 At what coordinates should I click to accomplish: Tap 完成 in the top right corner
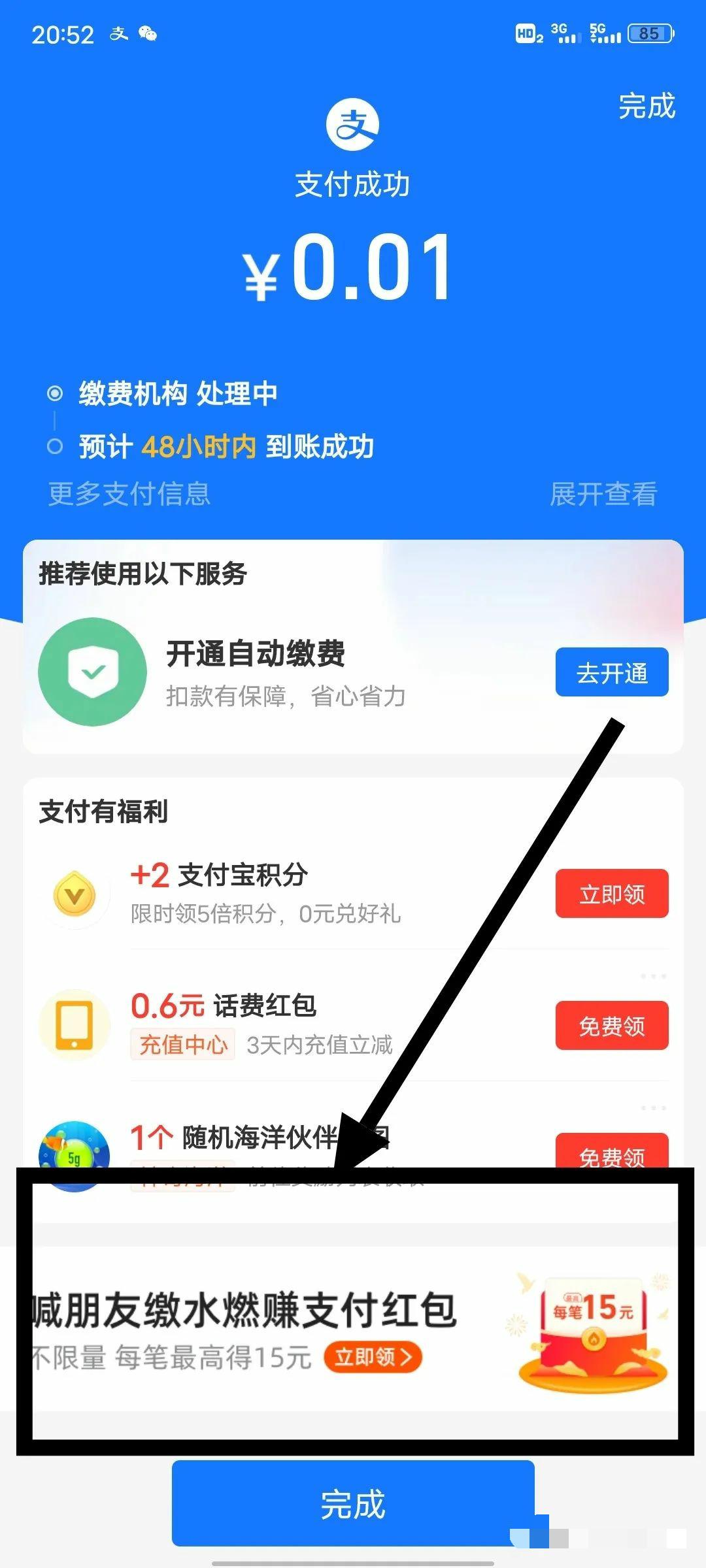[646, 106]
